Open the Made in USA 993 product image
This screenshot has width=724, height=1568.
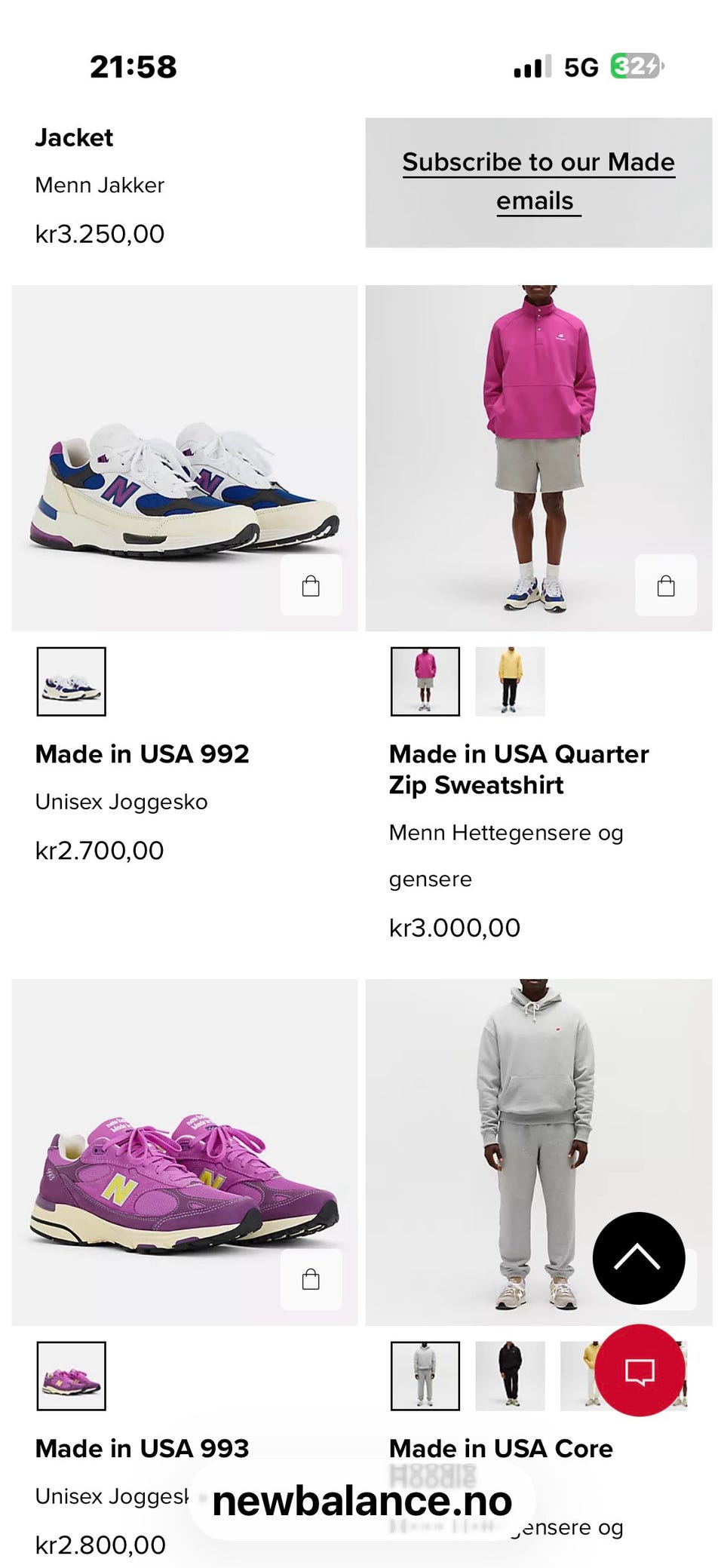pyautogui.click(x=184, y=1152)
